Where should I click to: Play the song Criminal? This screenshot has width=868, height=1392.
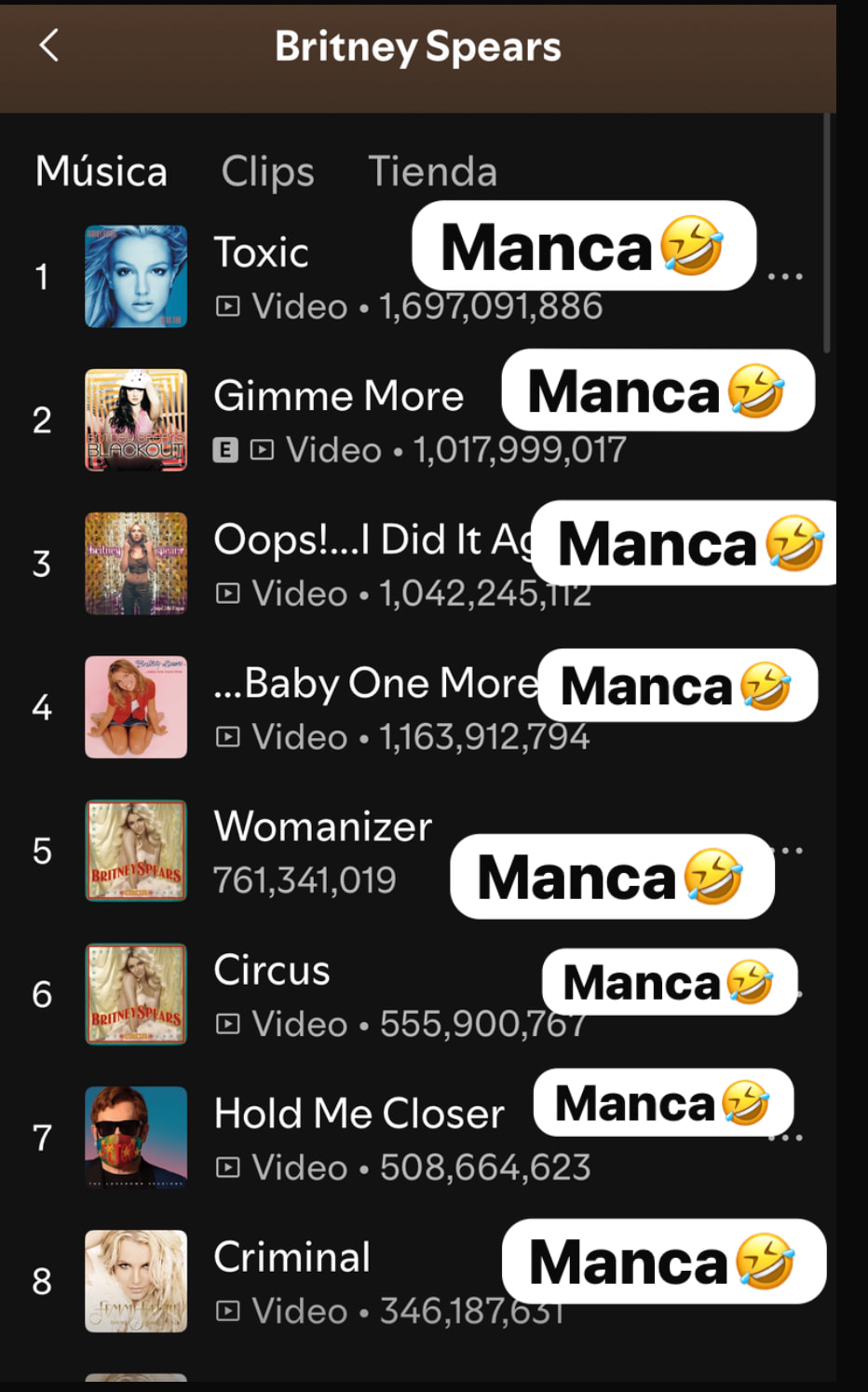(x=292, y=1258)
